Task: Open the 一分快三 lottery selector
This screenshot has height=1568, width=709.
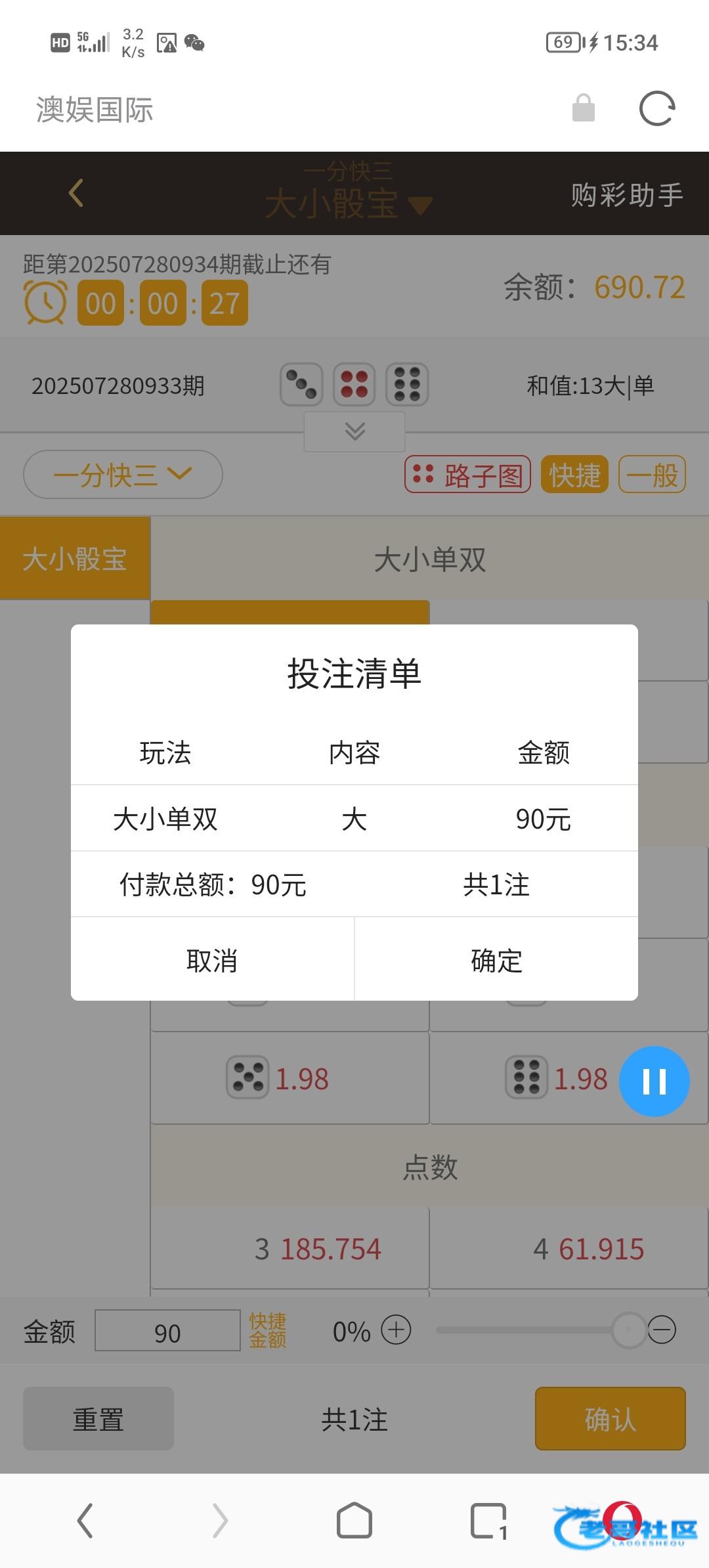Action: (x=123, y=474)
